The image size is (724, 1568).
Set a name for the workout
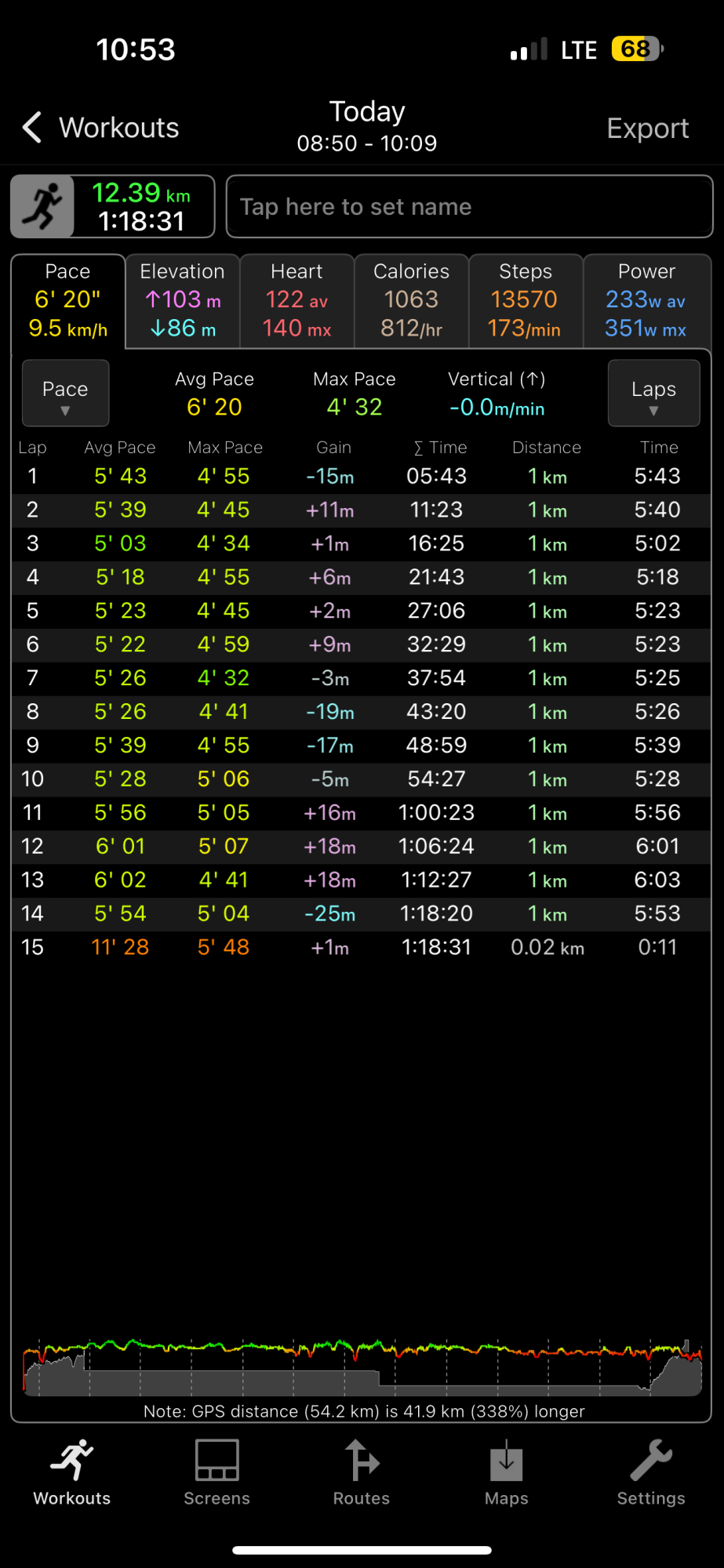[469, 207]
